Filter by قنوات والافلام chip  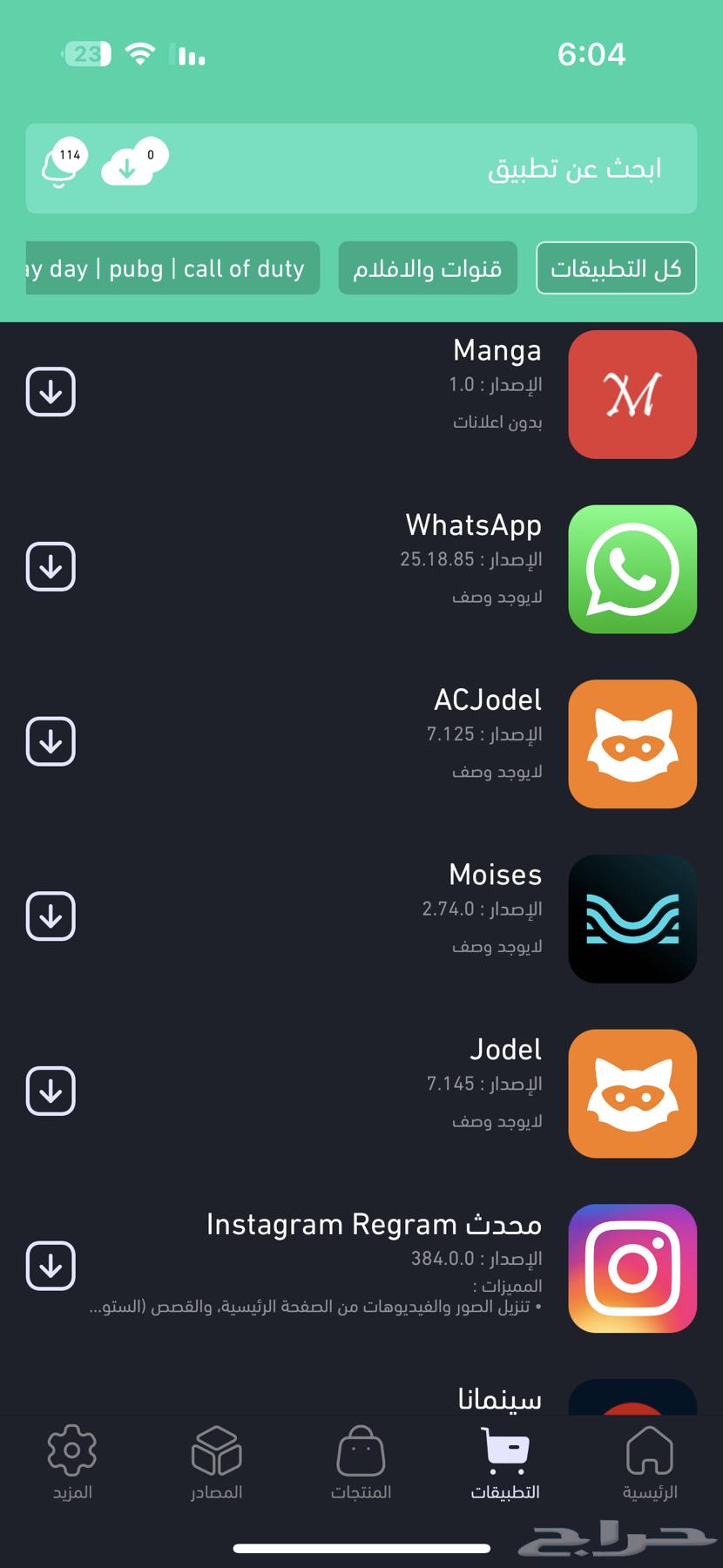427,268
